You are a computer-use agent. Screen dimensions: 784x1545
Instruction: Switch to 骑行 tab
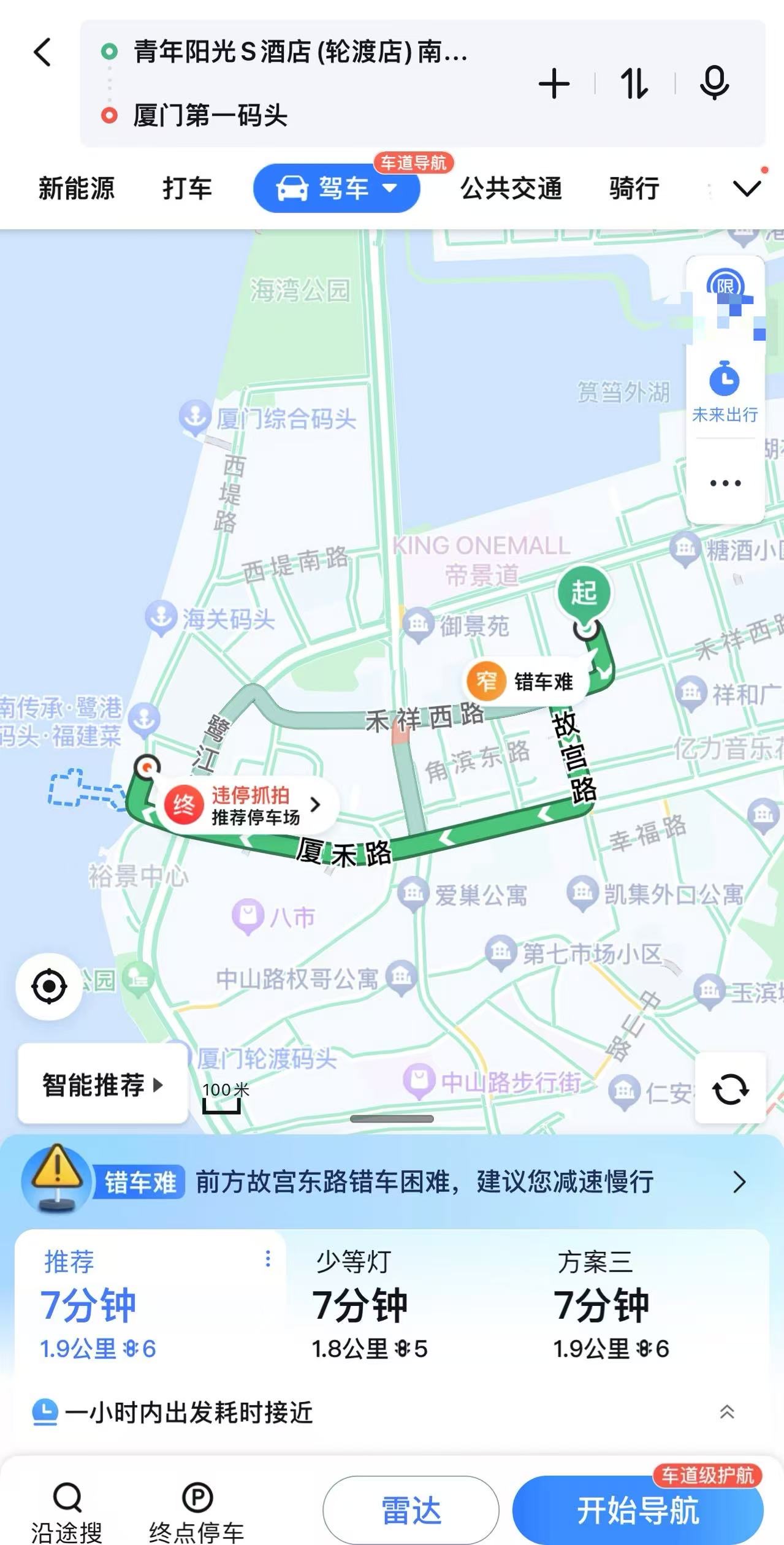coord(634,188)
